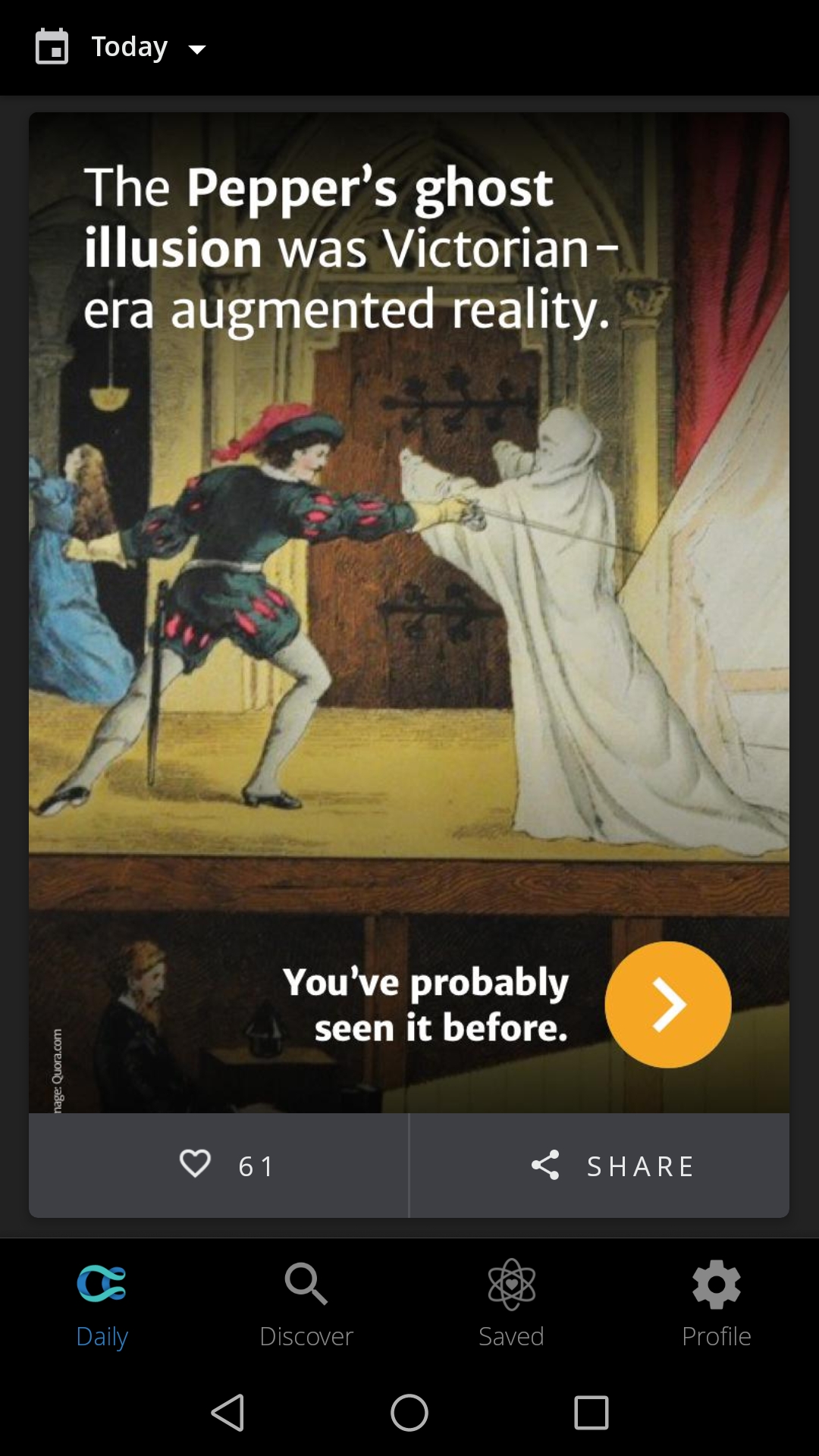
Task: Tap the system home button
Action: tap(409, 1413)
